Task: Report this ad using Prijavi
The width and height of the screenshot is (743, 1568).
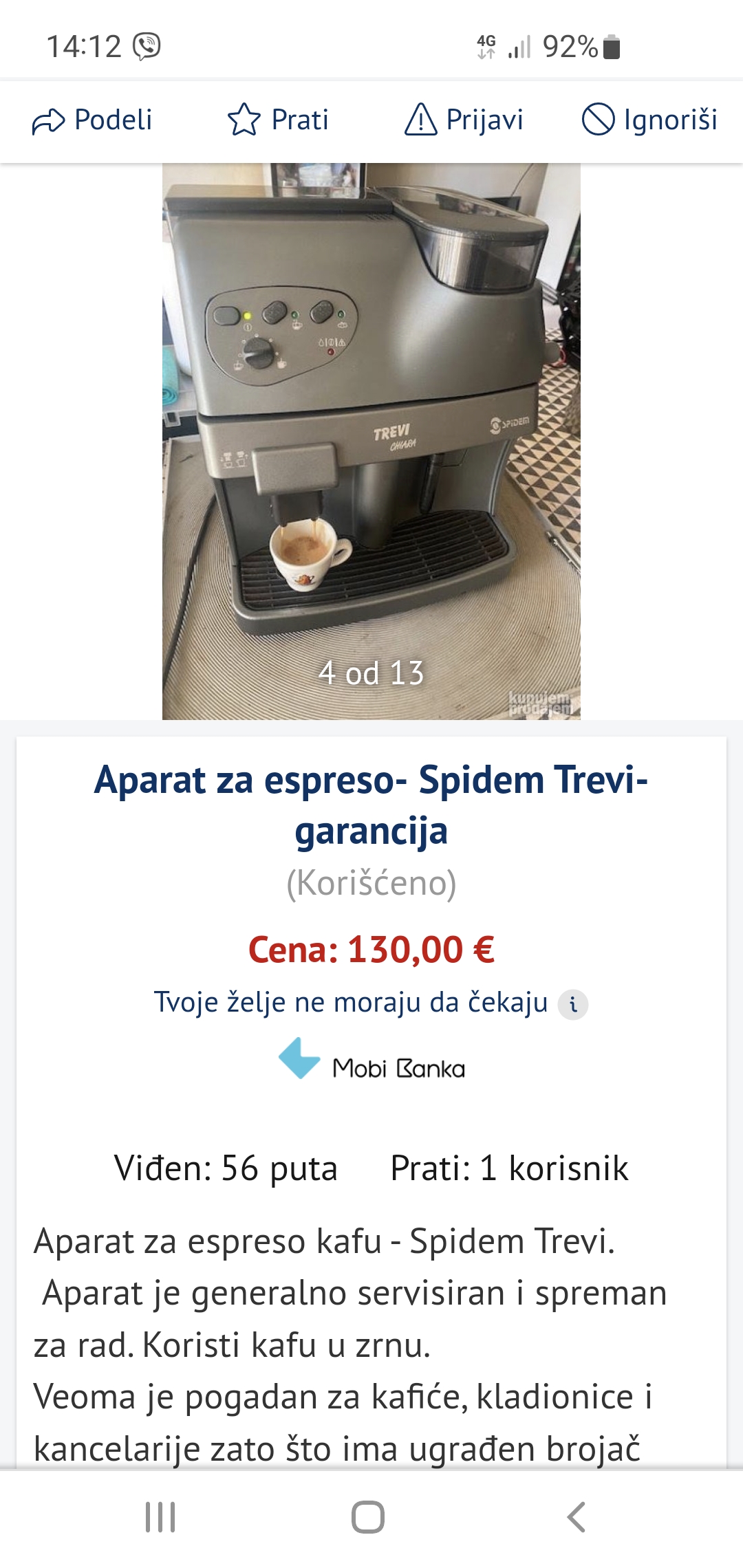Action: pos(464,120)
